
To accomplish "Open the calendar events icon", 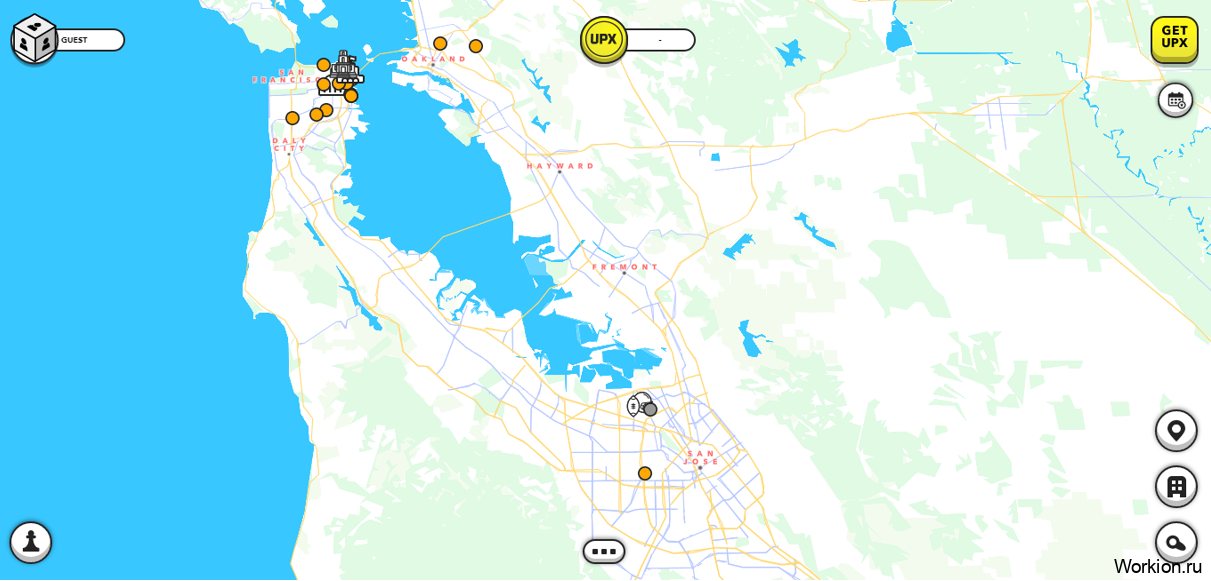I will point(1175,100).
